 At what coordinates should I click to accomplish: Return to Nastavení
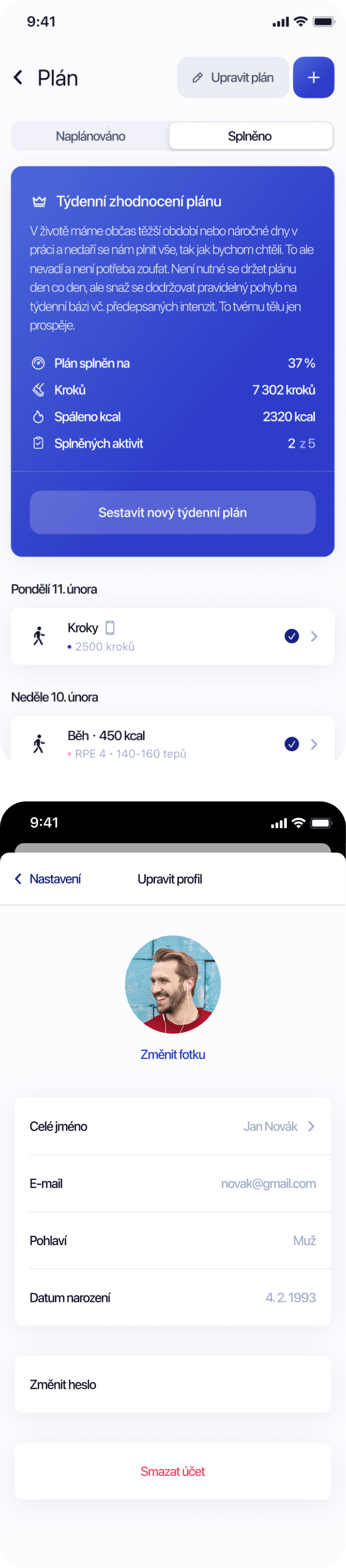[47, 879]
